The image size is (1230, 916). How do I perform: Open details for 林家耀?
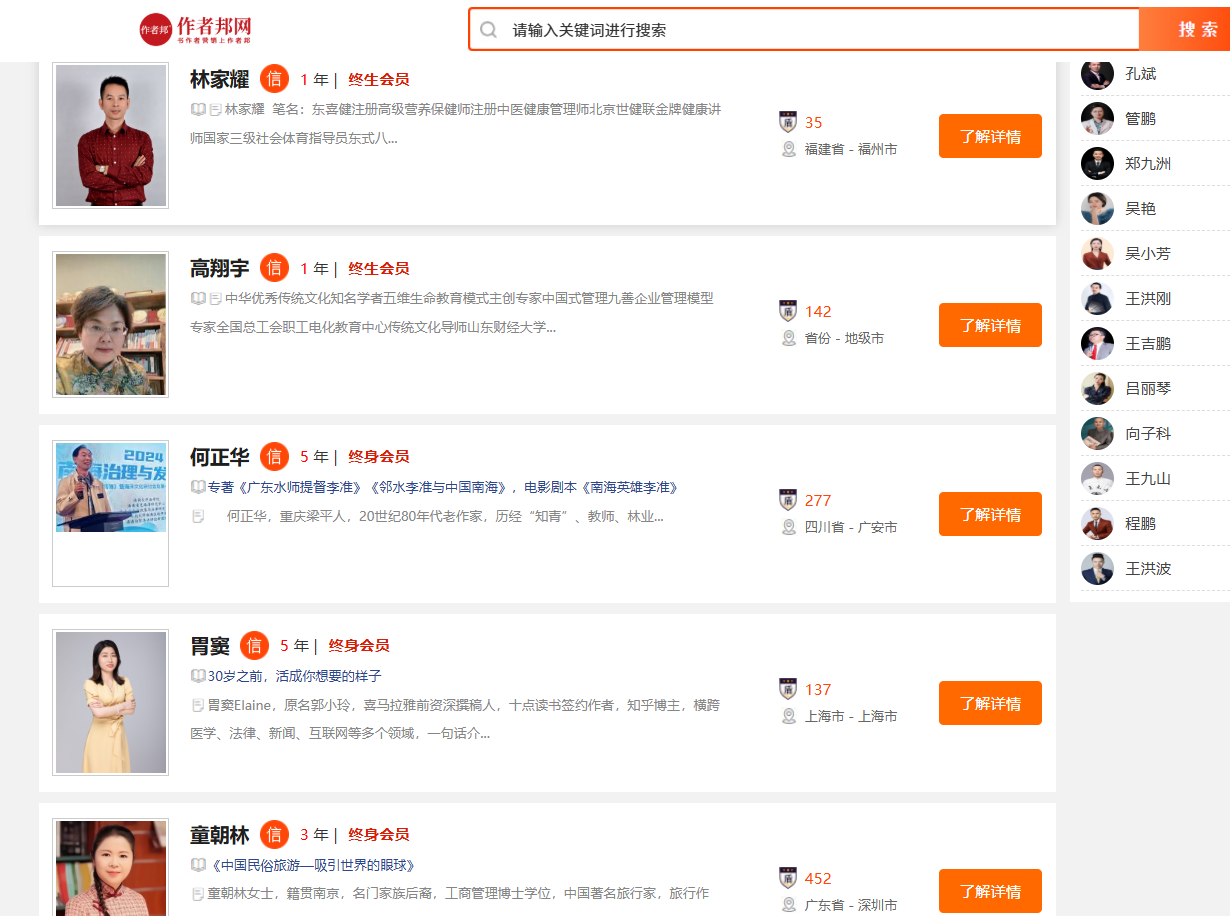point(990,136)
